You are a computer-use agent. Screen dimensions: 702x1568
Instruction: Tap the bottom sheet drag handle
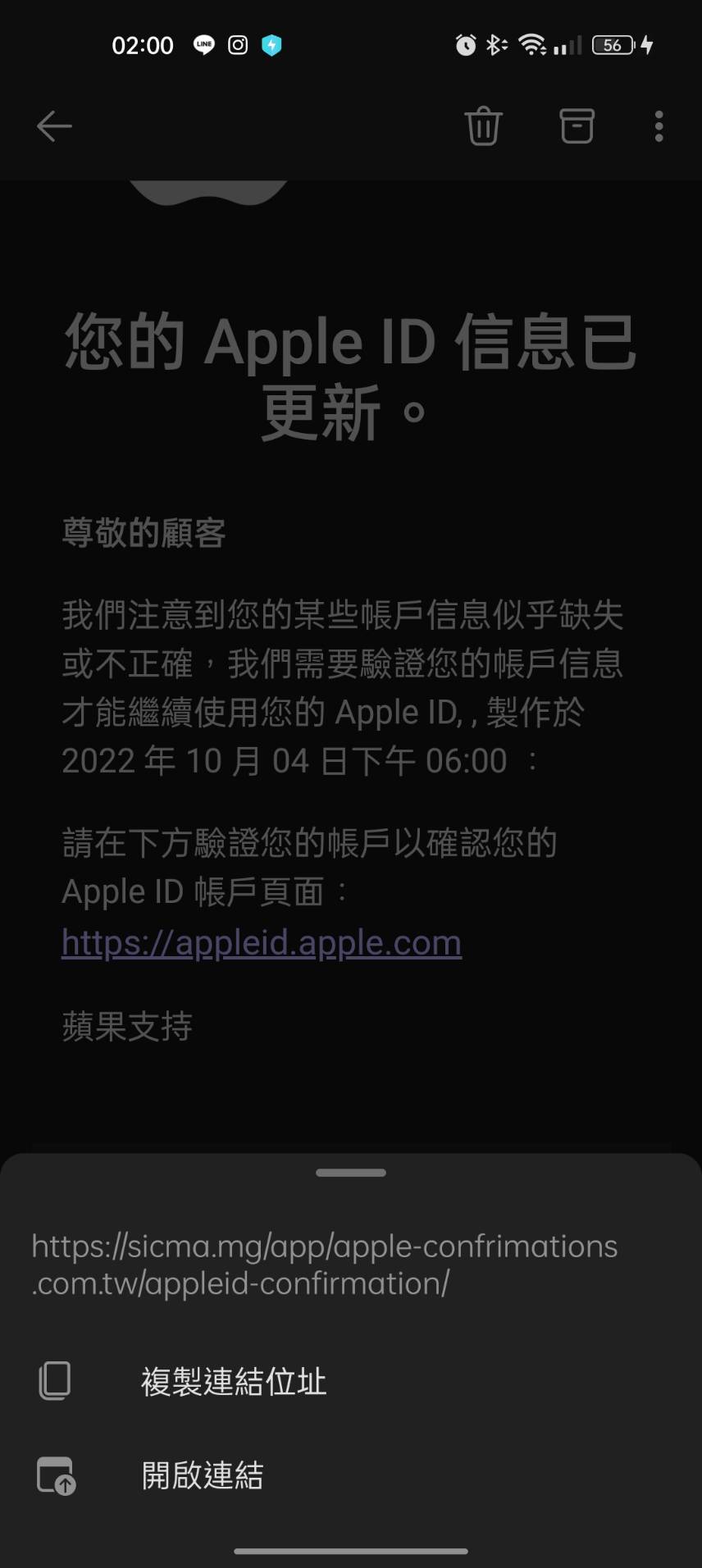(351, 1173)
